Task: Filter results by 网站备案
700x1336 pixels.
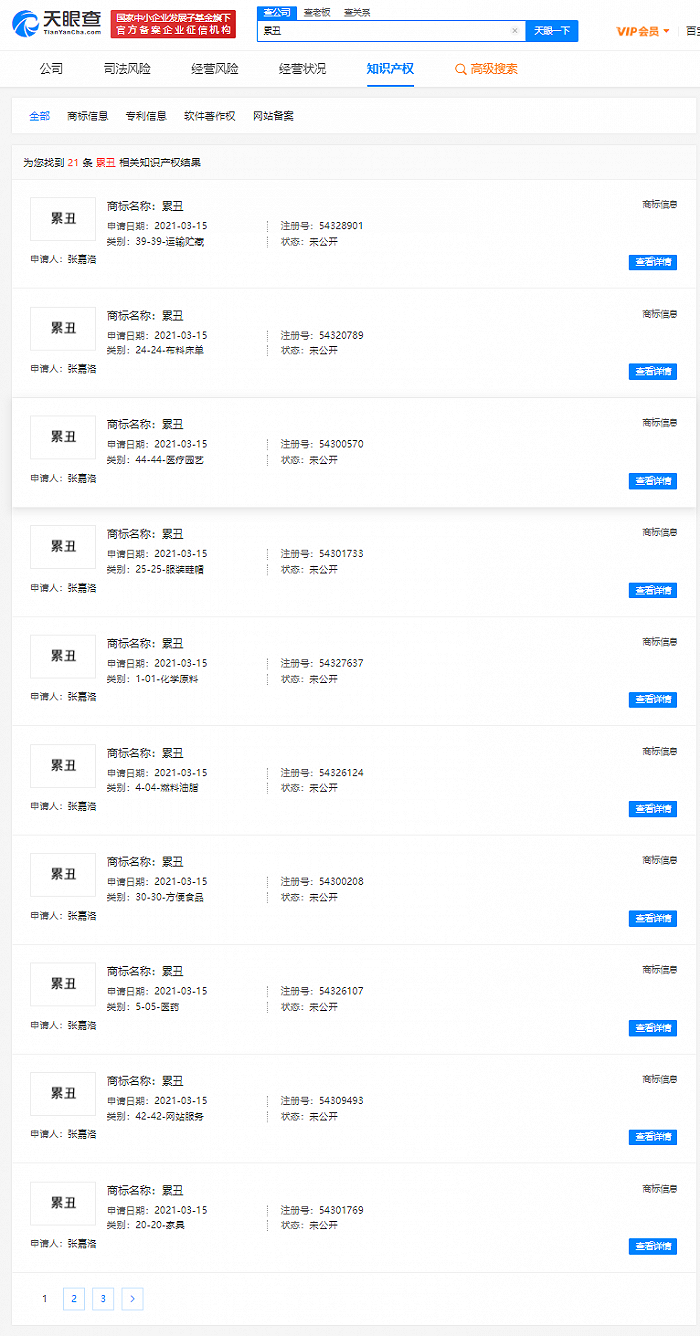Action: [273, 116]
